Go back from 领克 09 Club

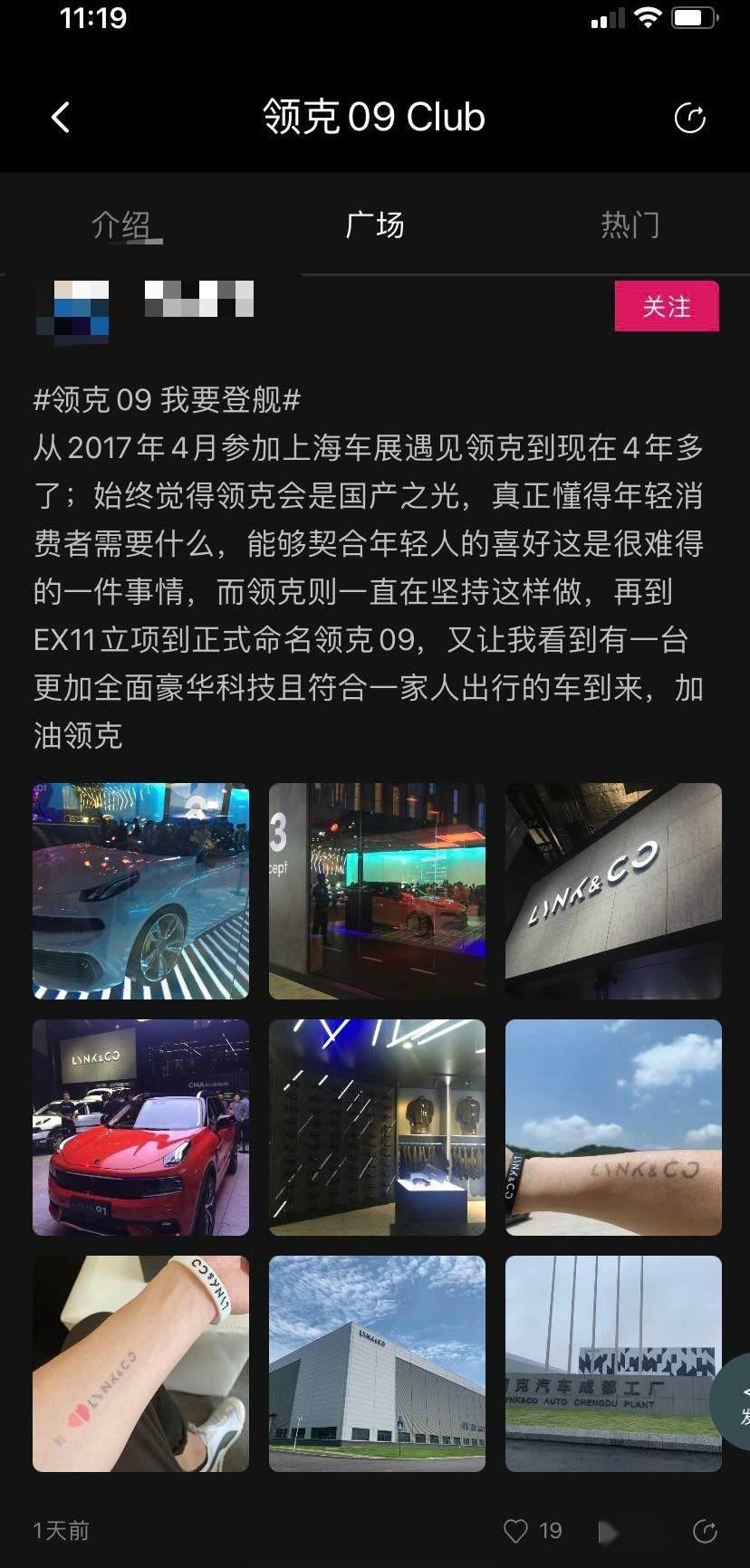tap(61, 118)
